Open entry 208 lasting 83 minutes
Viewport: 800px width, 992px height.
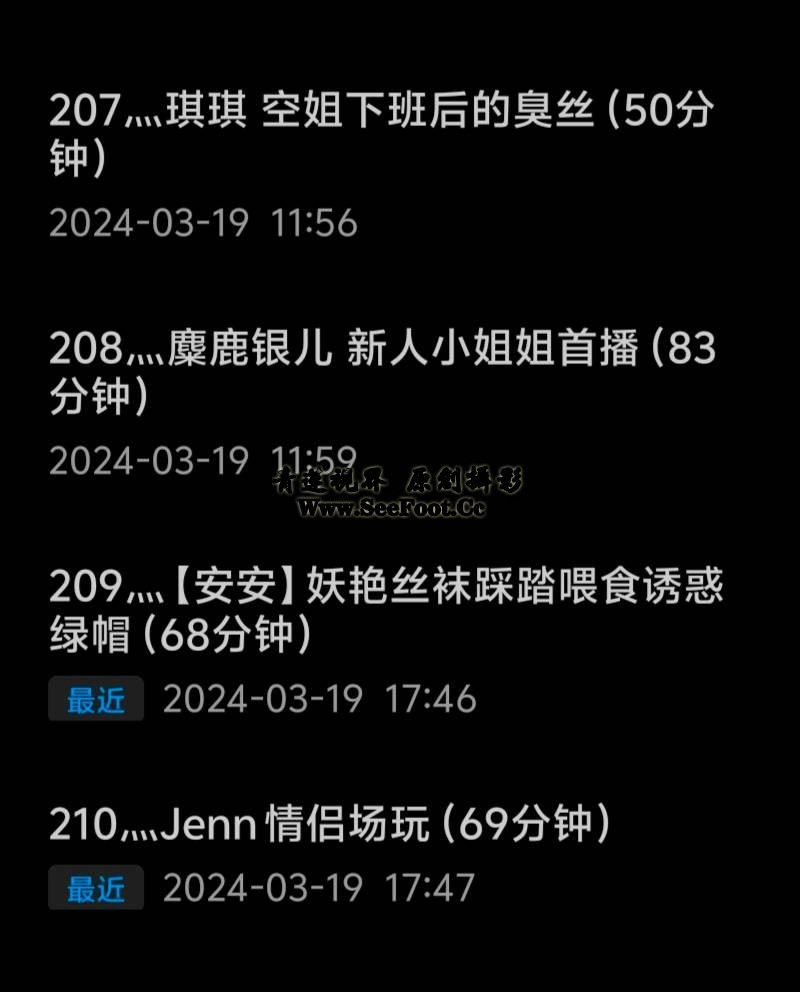coord(382,372)
